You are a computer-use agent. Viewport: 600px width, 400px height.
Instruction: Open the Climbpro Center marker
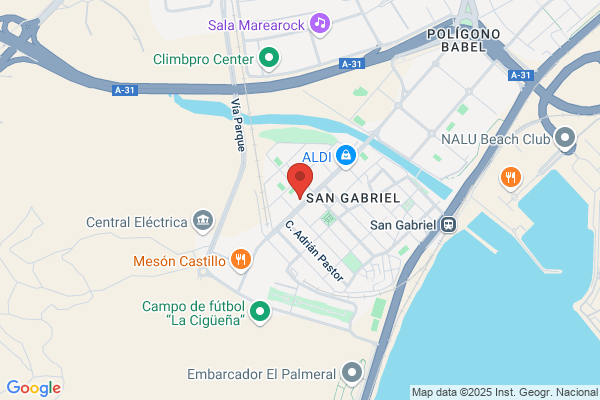click(269, 58)
